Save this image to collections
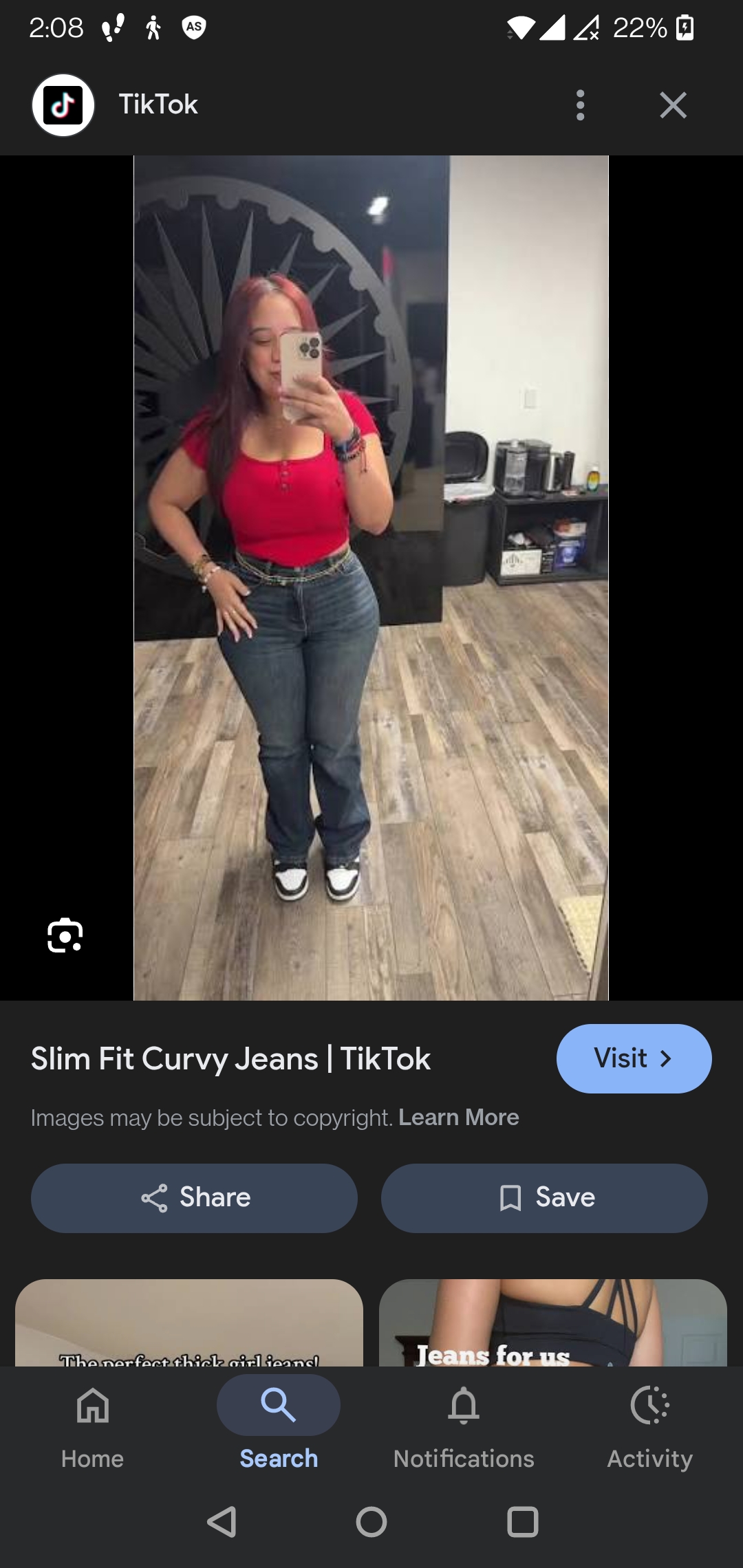 point(544,1198)
